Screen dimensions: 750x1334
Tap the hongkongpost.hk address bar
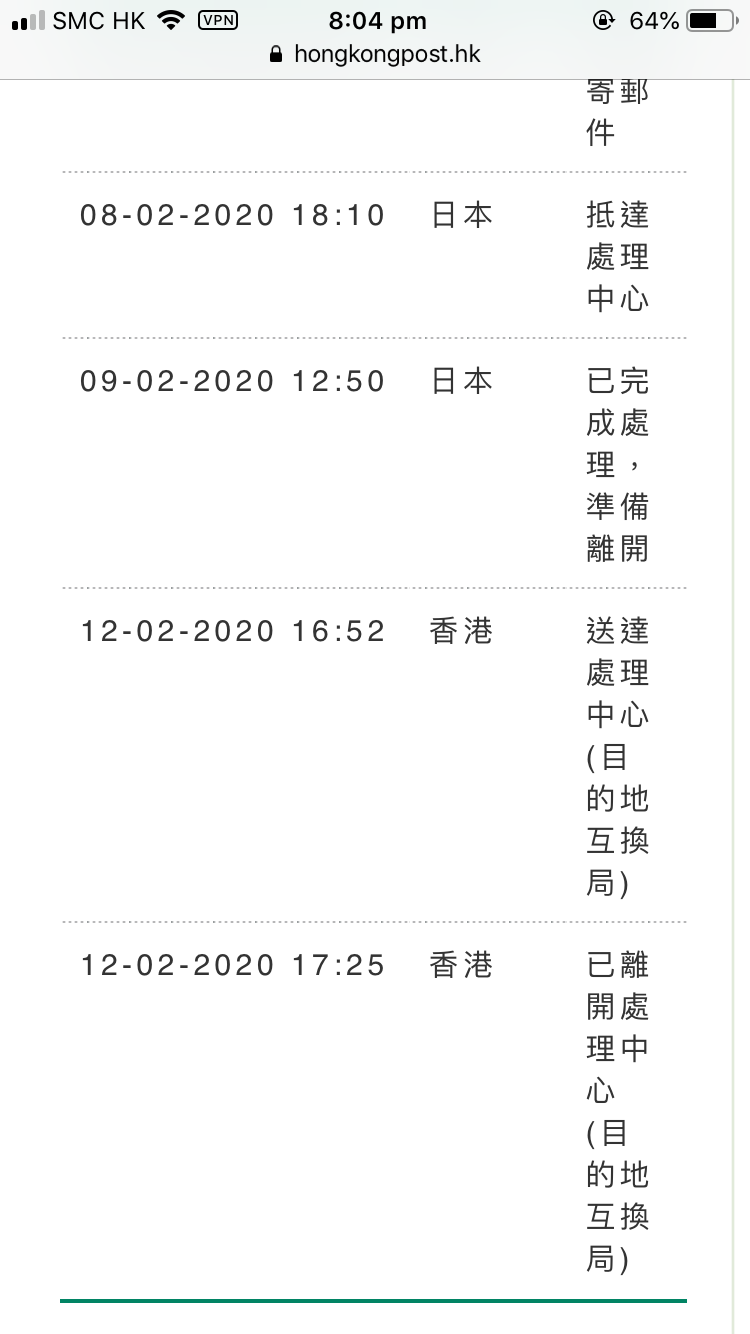click(x=375, y=54)
